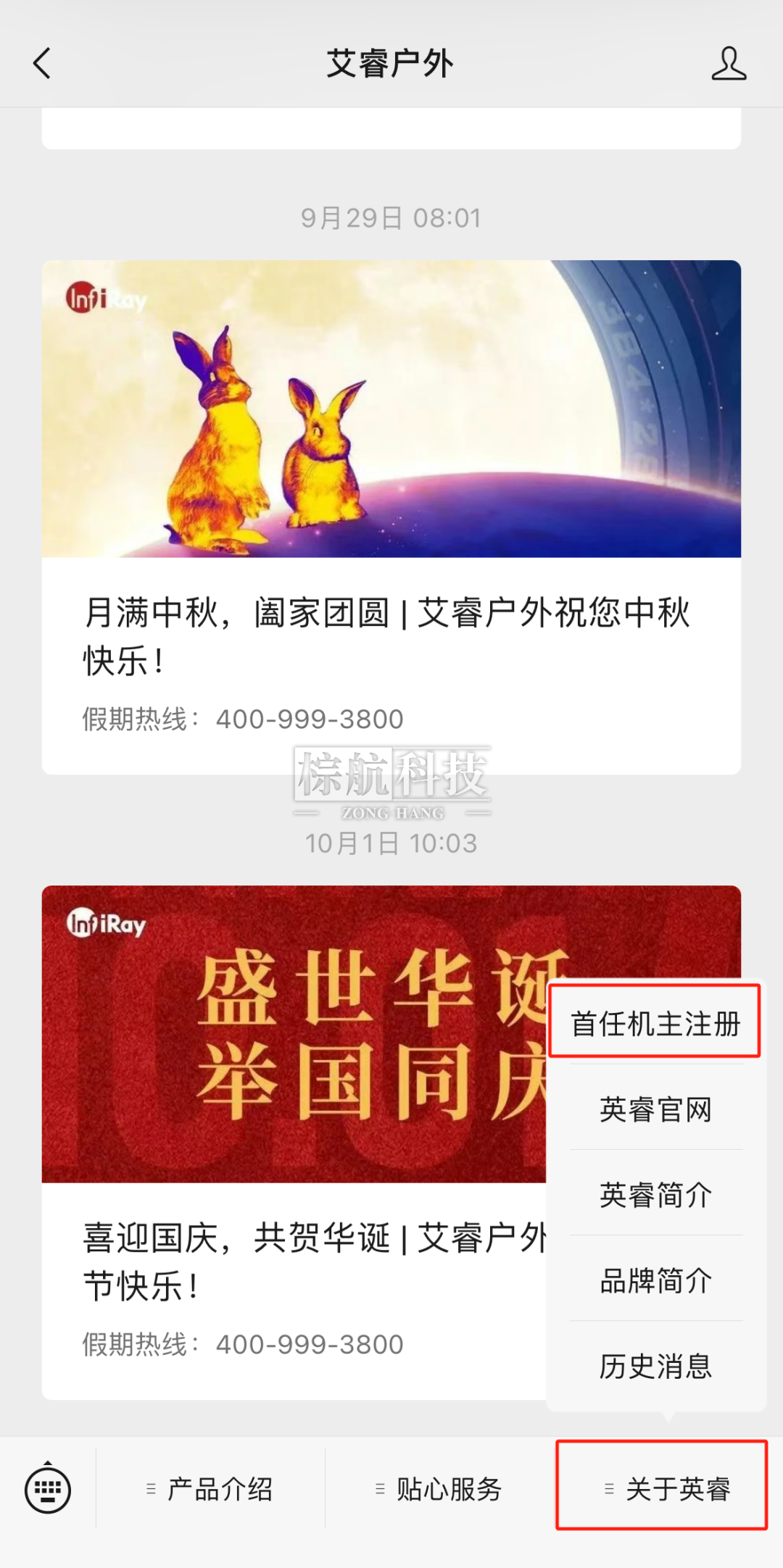The width and height of the screenshot is (783, 1568).
Task: Choose 英睿简介 menu entry
Action: pyautogui.click(x=655, y=1196)
